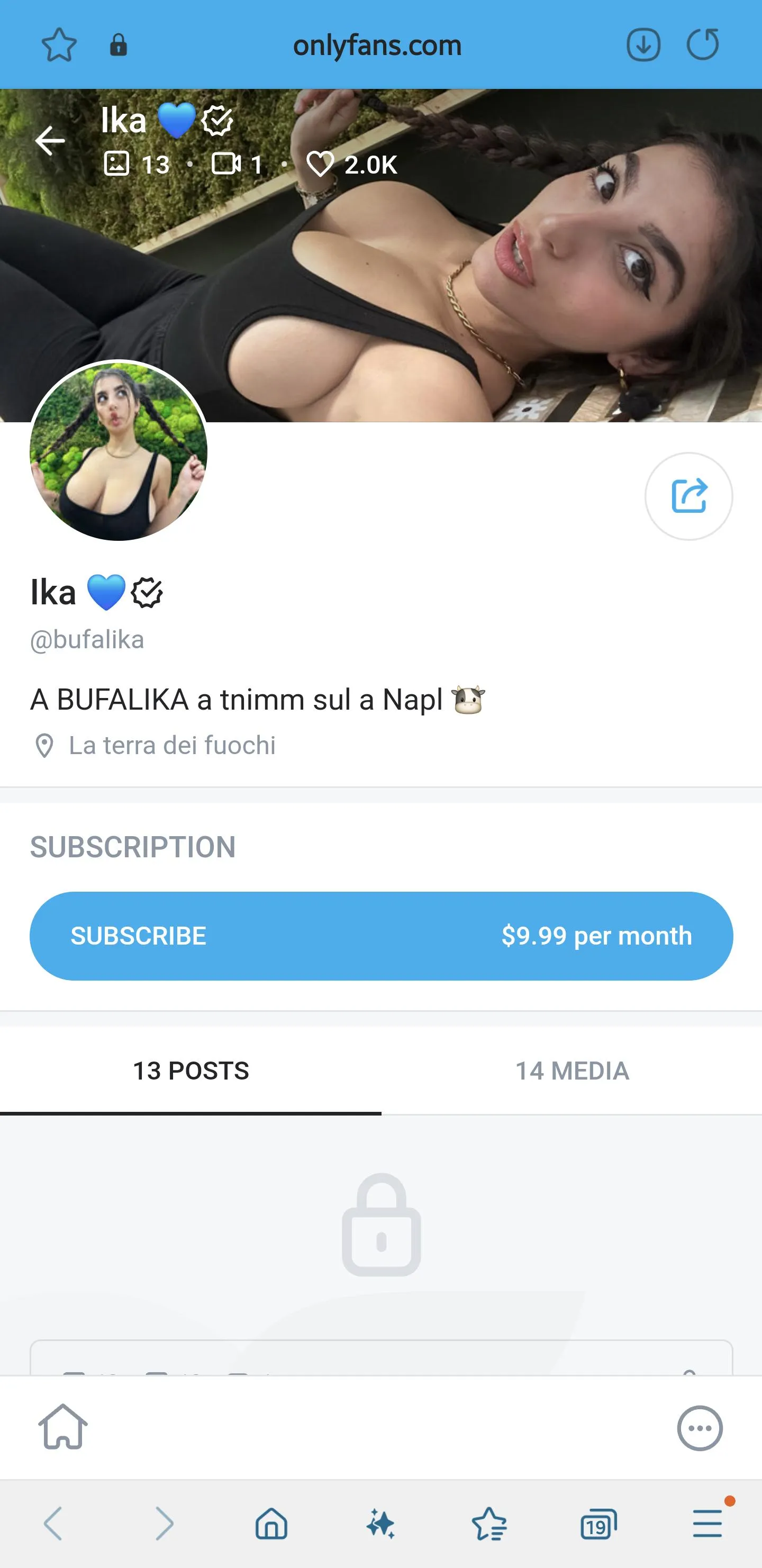Reload the current page
This screenshot has height=1568, width=762.
(703, 45)
